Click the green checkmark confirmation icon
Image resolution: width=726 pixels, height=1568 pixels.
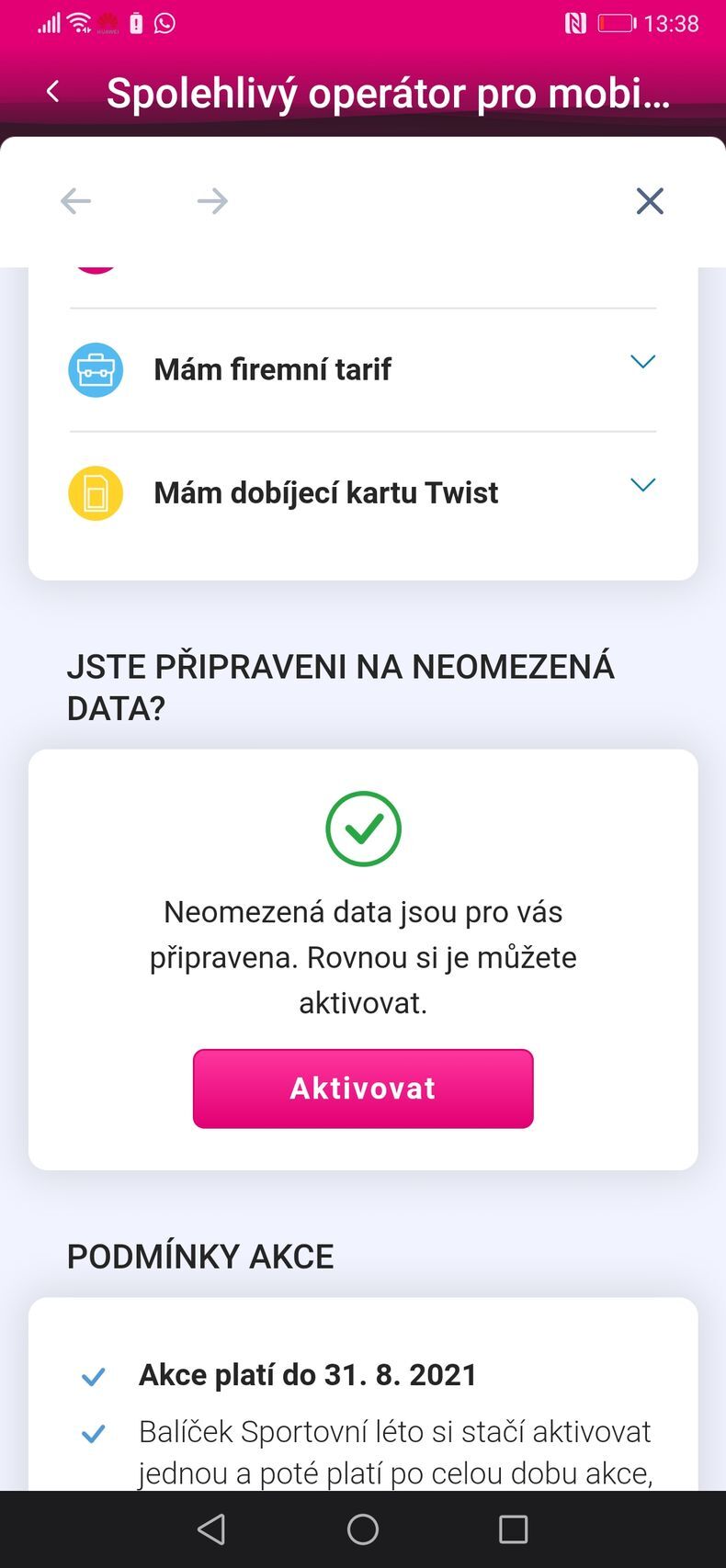(x=363, y=828)
